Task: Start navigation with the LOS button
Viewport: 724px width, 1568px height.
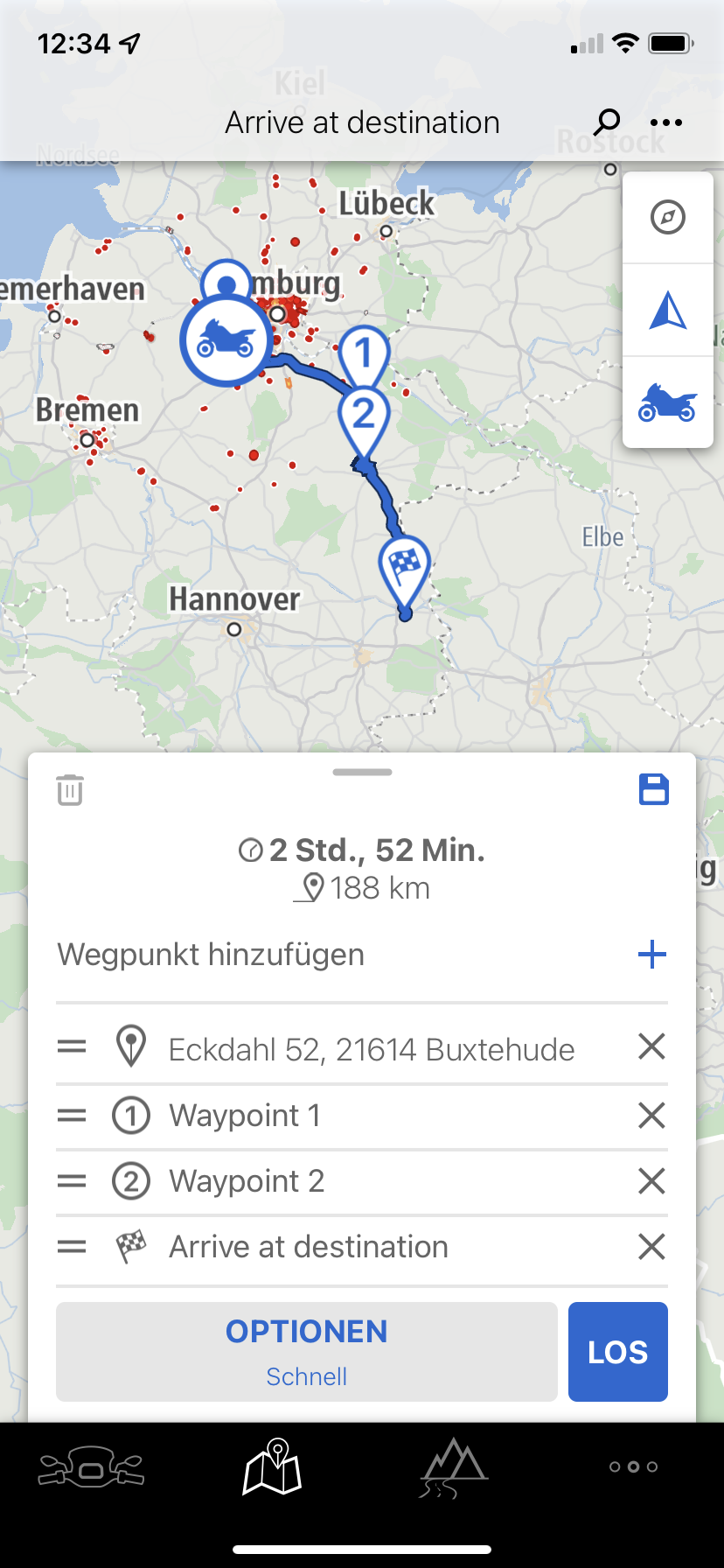Action: (617, 1352)
